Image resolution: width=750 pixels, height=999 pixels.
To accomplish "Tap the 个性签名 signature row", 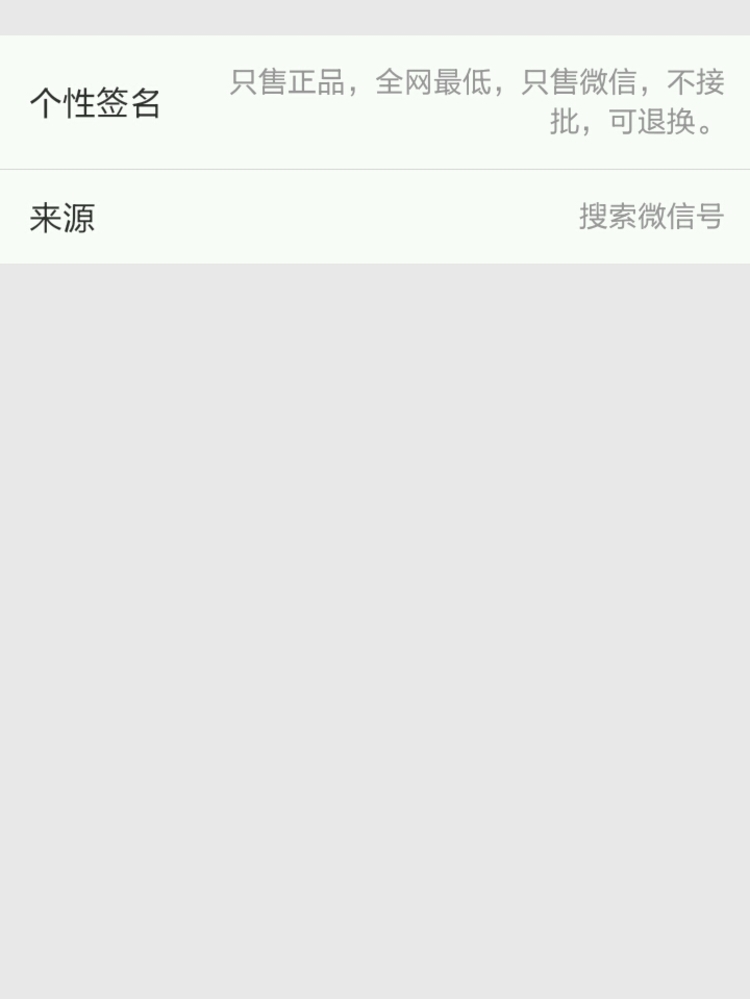I will tap(375, 103).
